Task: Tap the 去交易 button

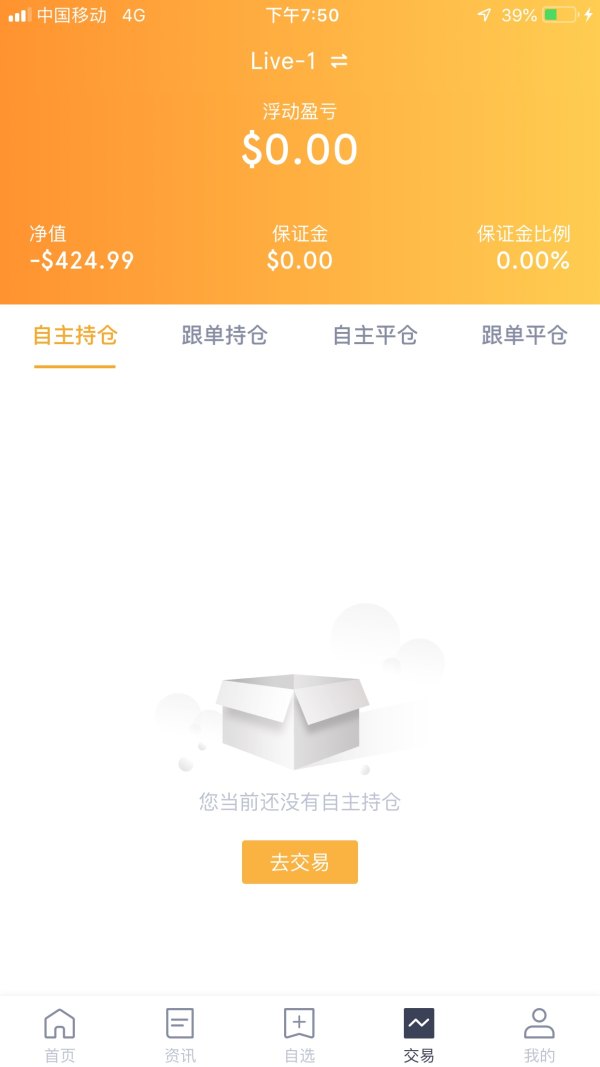Action: tap(300, 862)
